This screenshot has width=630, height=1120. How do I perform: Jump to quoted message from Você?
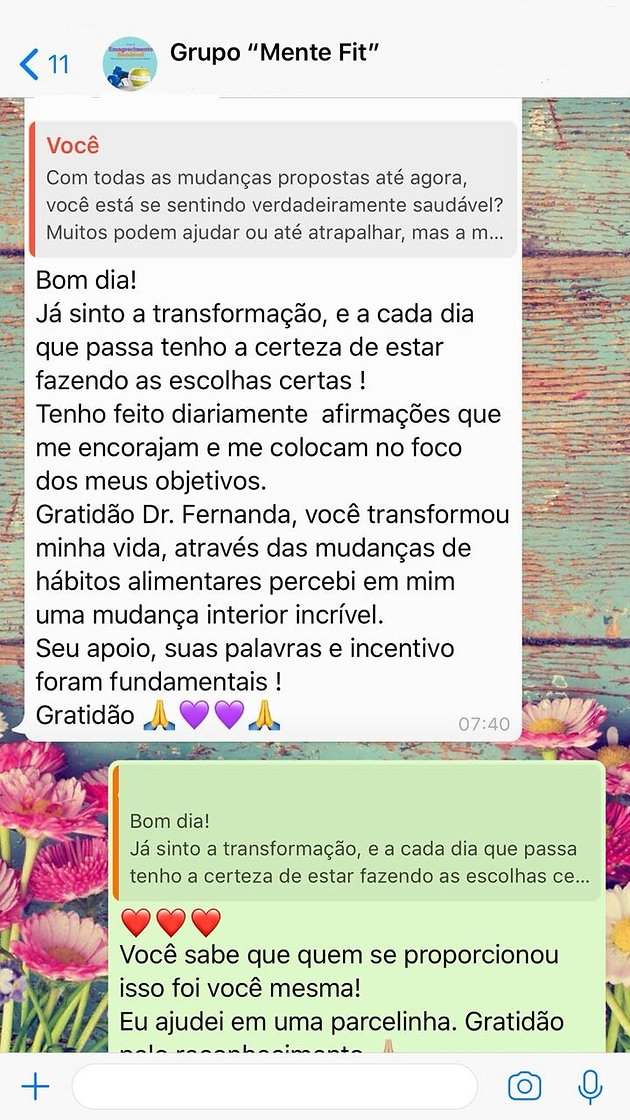pyautogui.click(x=272, y=190)
